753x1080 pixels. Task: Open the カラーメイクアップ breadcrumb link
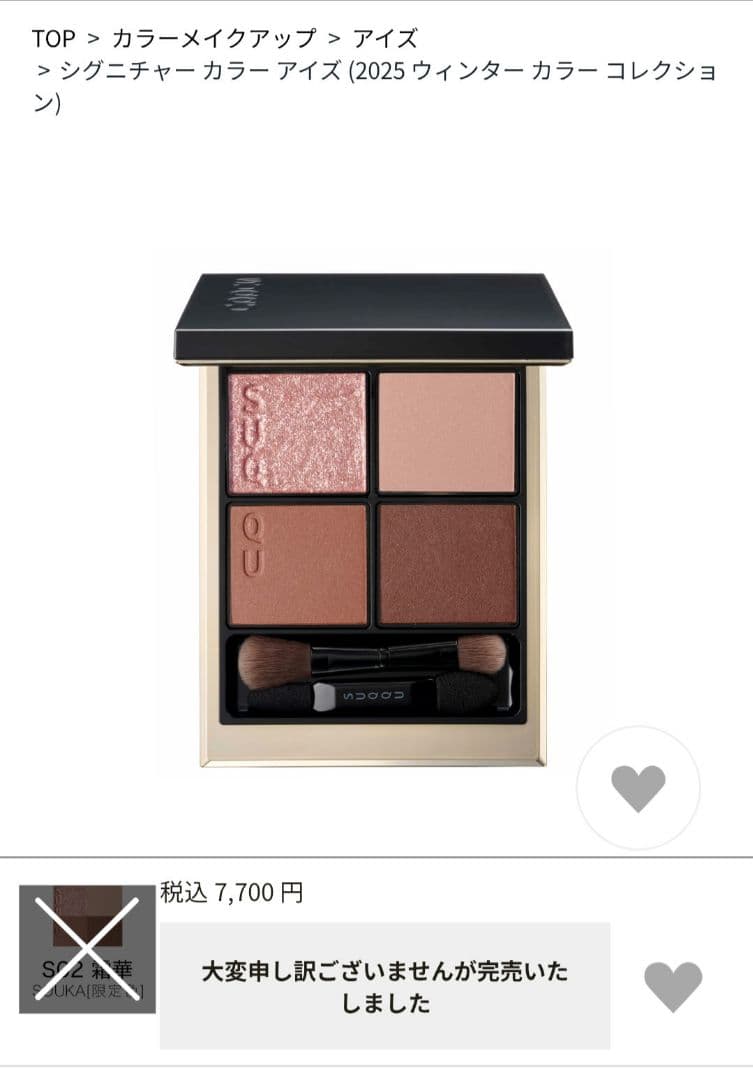point(213,39)
